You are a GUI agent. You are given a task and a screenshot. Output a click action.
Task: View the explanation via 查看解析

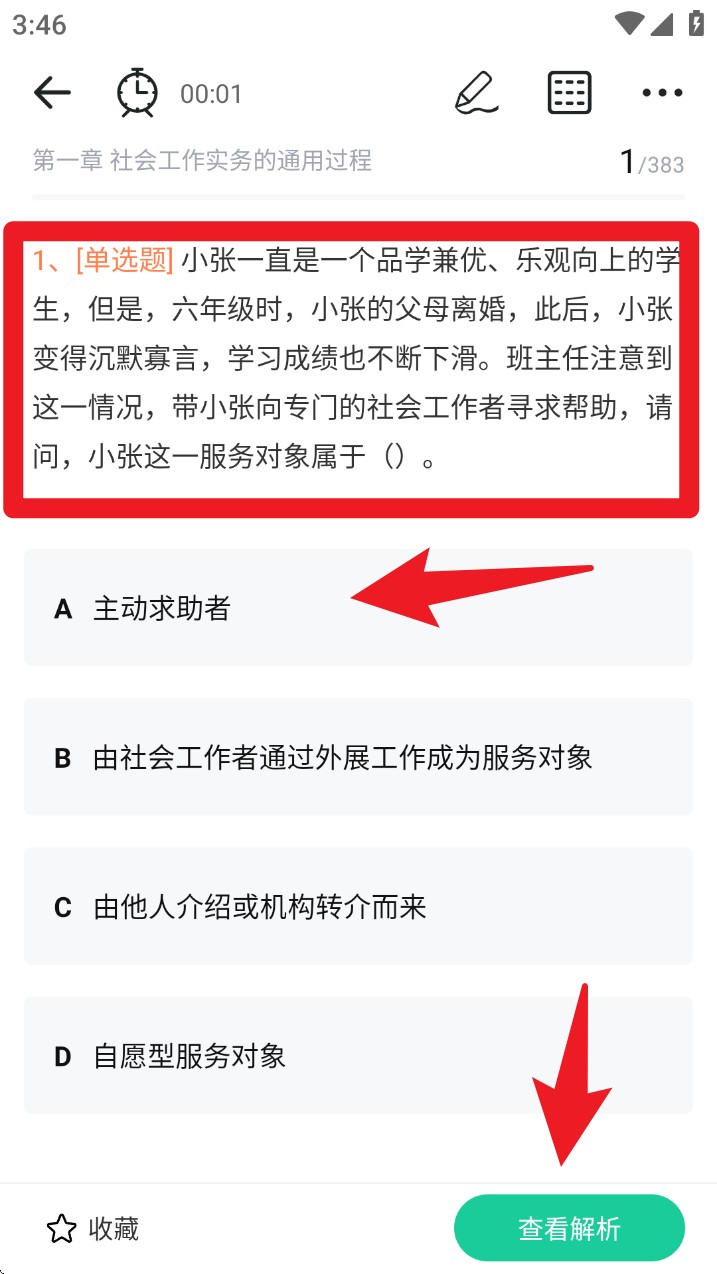[569, 1228]
